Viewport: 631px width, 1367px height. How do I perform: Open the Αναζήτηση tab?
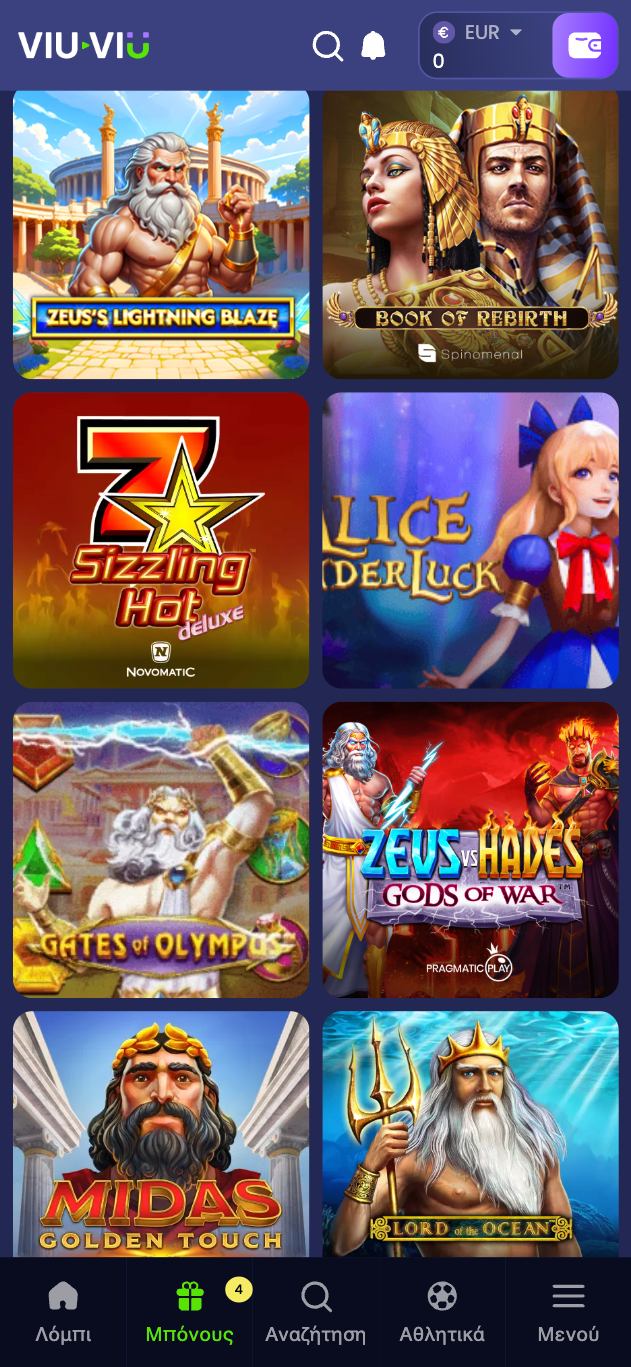pos(315,1313)
